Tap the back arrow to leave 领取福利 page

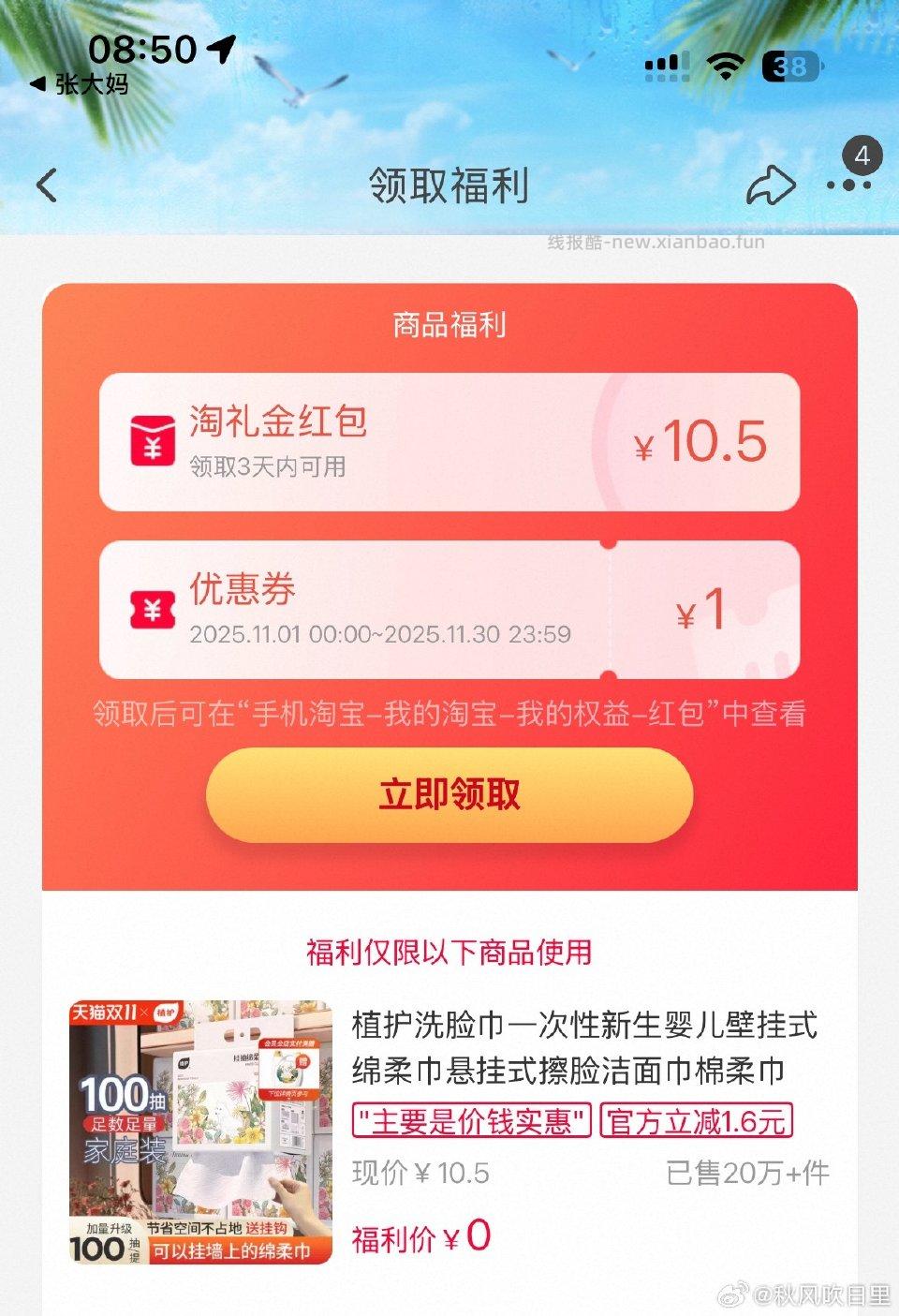tap(47, 185)
